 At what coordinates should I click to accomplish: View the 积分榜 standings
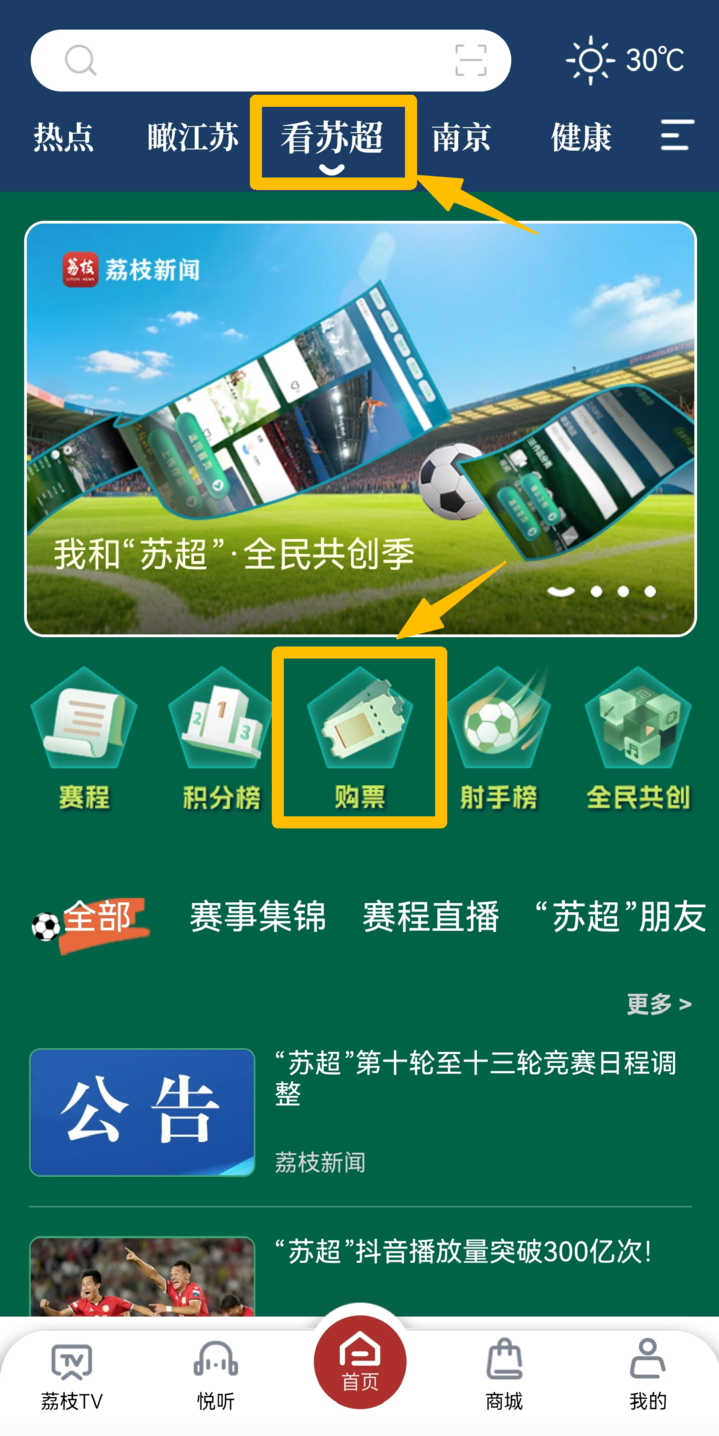point(221,740)
